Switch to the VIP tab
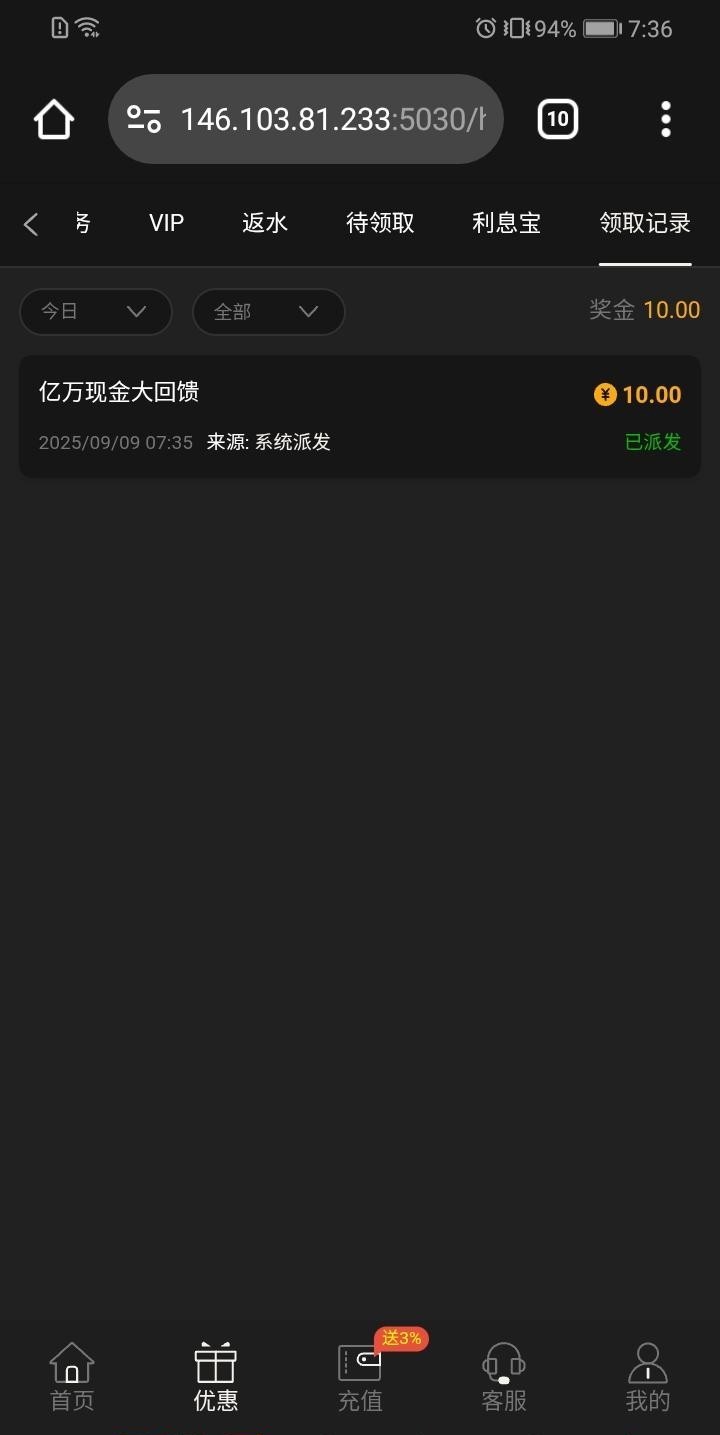Image resolution: width=720 pixels, height=1435 pixels. coord(166,223)
